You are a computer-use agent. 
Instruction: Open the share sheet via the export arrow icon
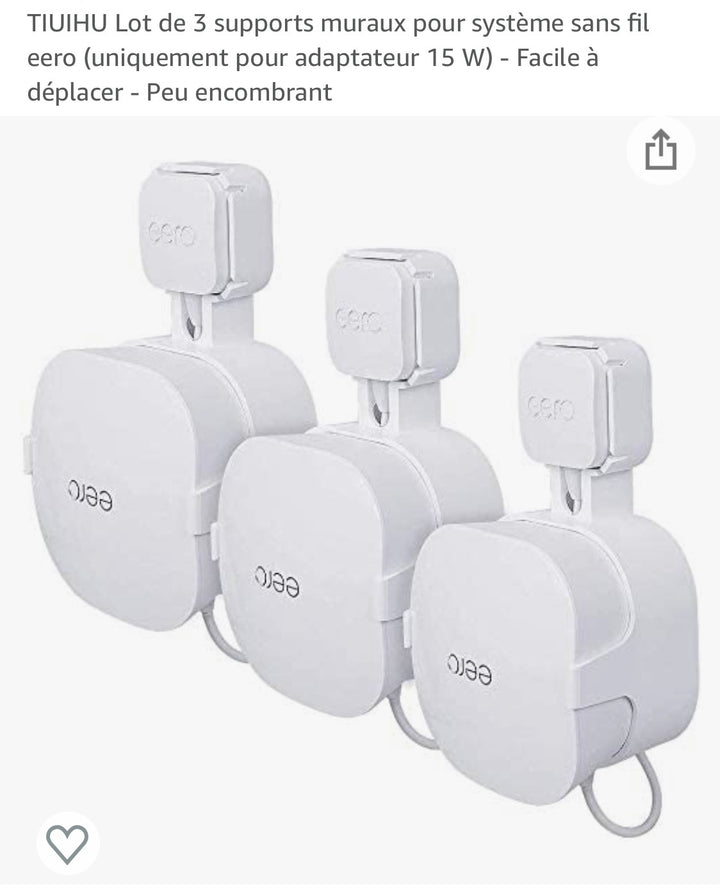659,146
